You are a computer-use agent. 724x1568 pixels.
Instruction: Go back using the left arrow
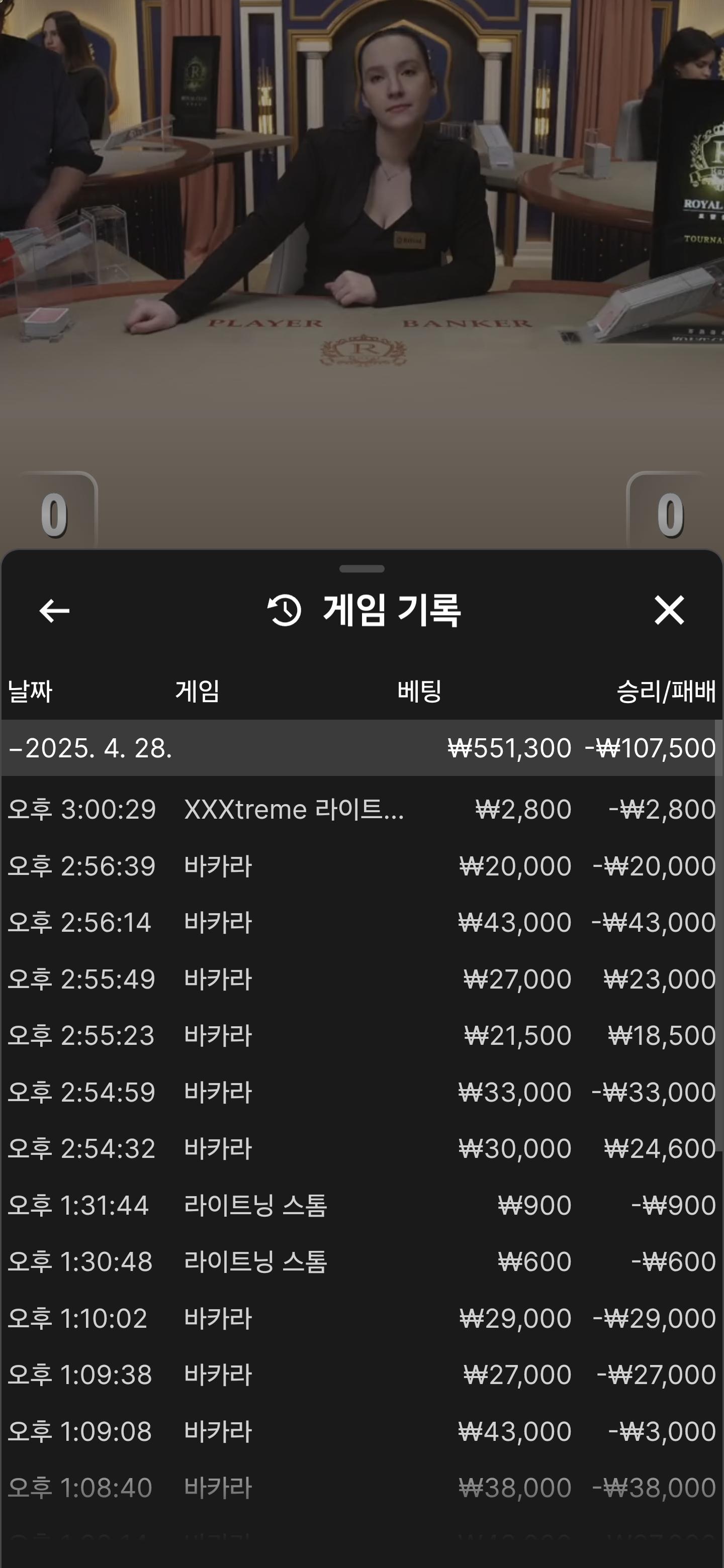coord(54,611)
